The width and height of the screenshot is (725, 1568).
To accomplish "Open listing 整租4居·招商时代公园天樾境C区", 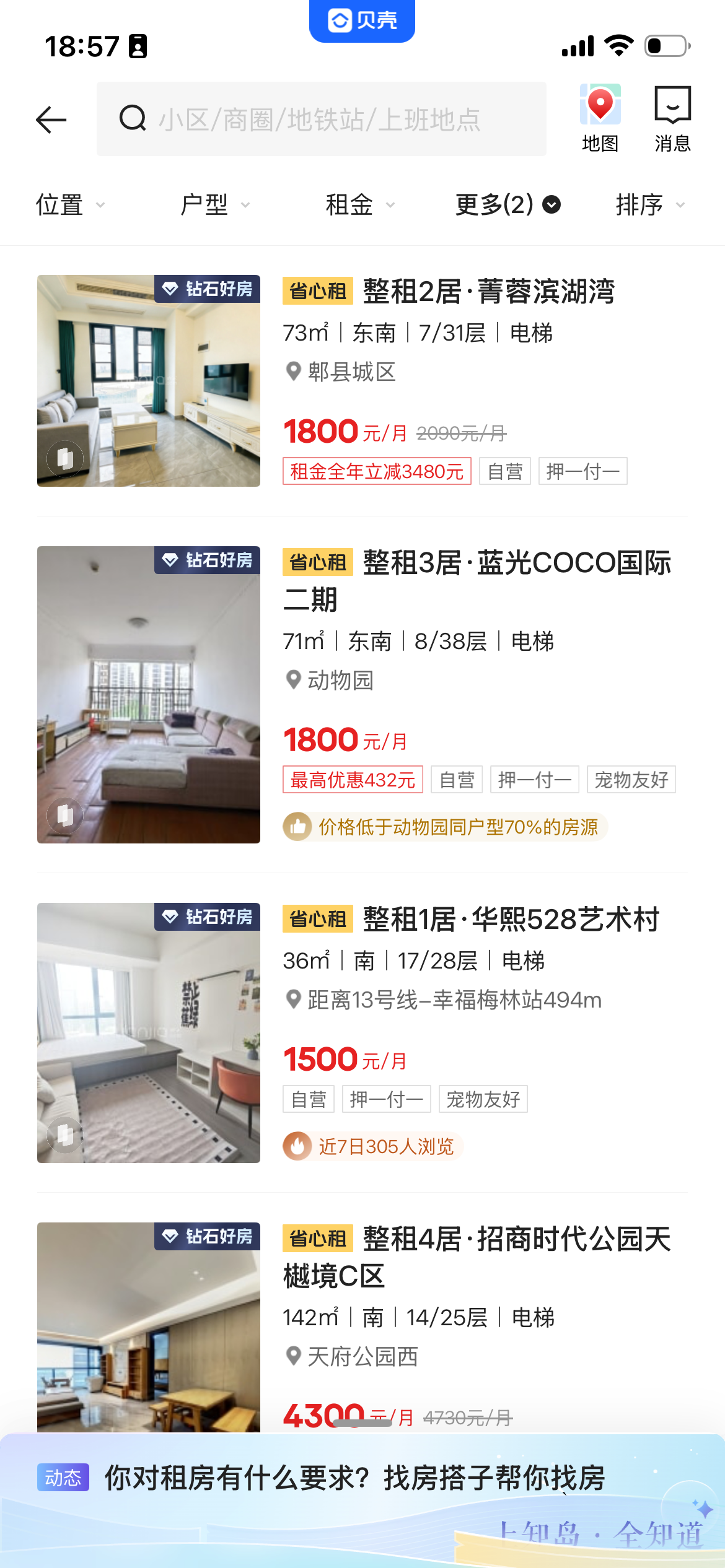I will [362, 1327].
